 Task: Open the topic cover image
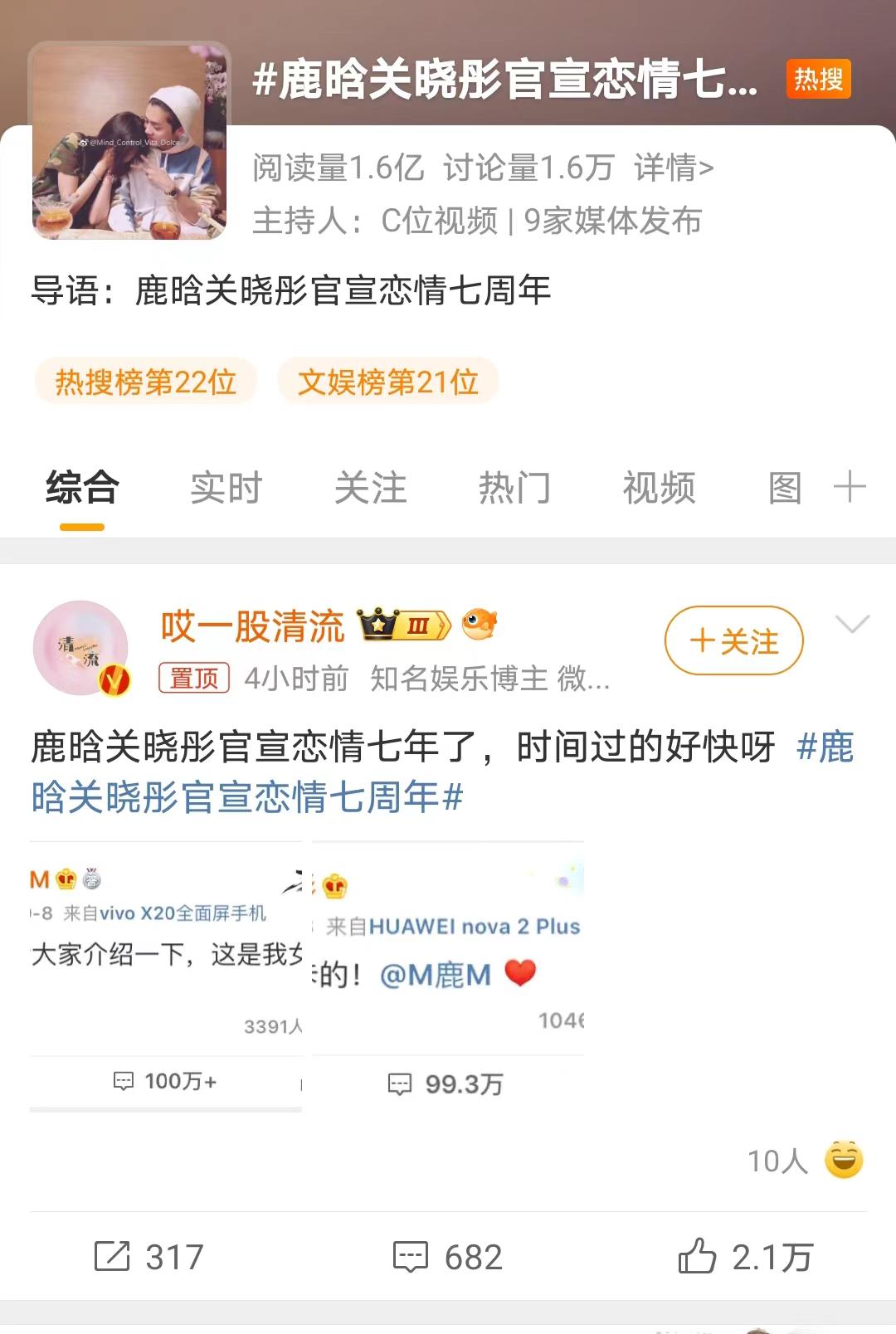point(129,142)
